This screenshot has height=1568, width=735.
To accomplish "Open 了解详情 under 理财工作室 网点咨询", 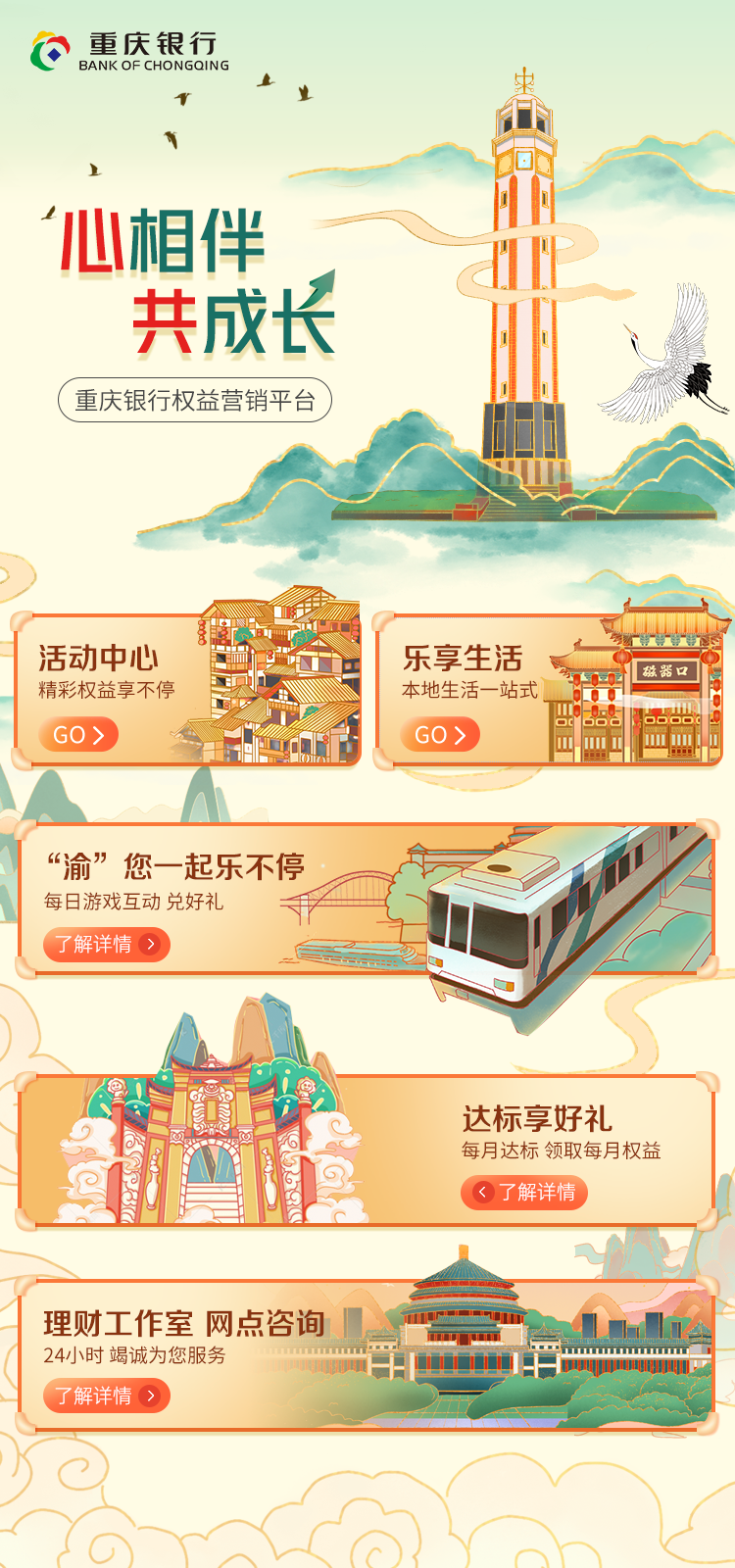I will (x=106, y=1396).
